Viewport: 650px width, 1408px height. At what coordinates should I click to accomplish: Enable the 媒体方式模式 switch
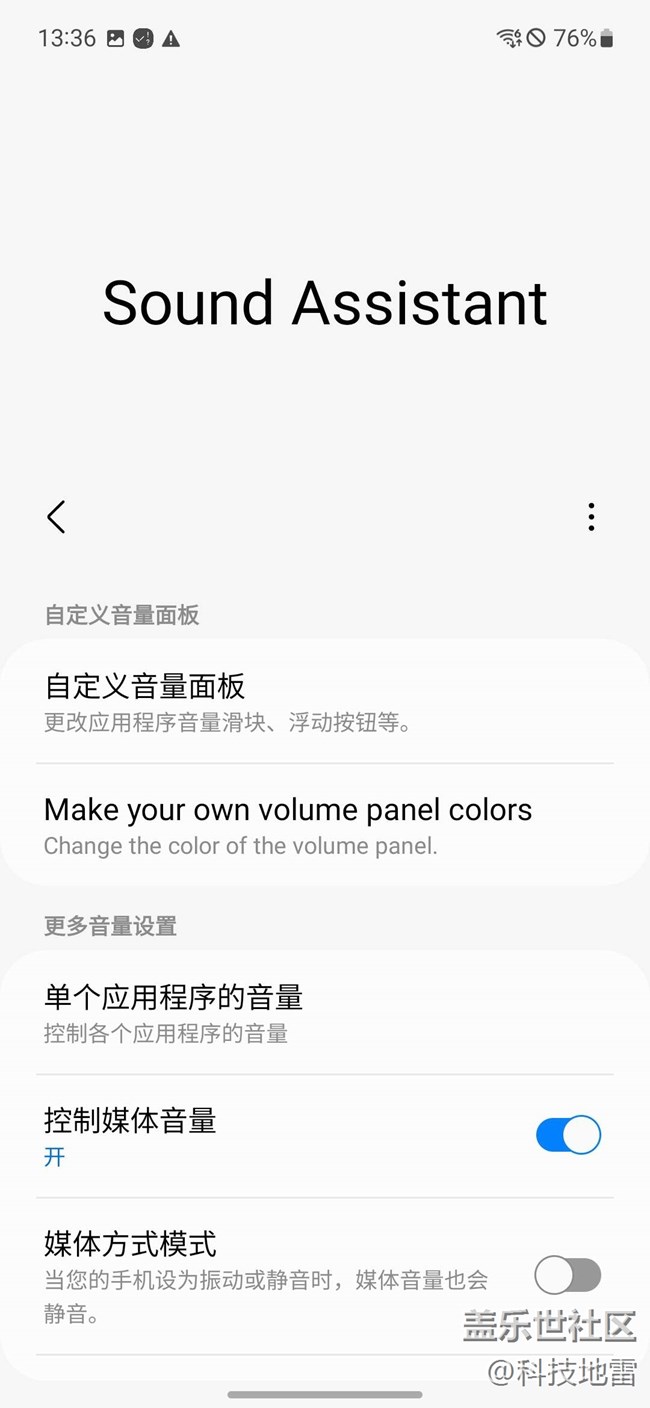point(568,1276)
